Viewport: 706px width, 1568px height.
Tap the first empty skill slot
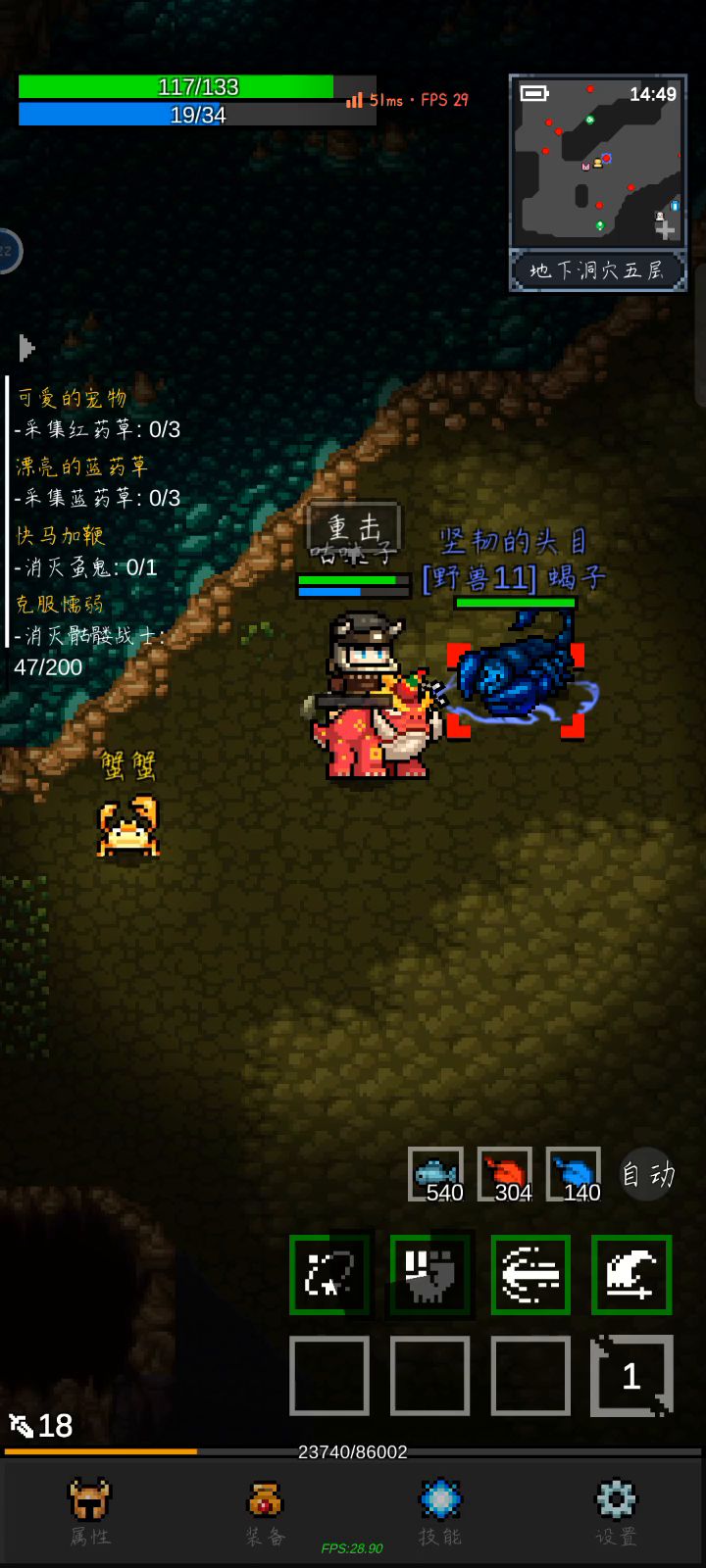pos(330,1376)
